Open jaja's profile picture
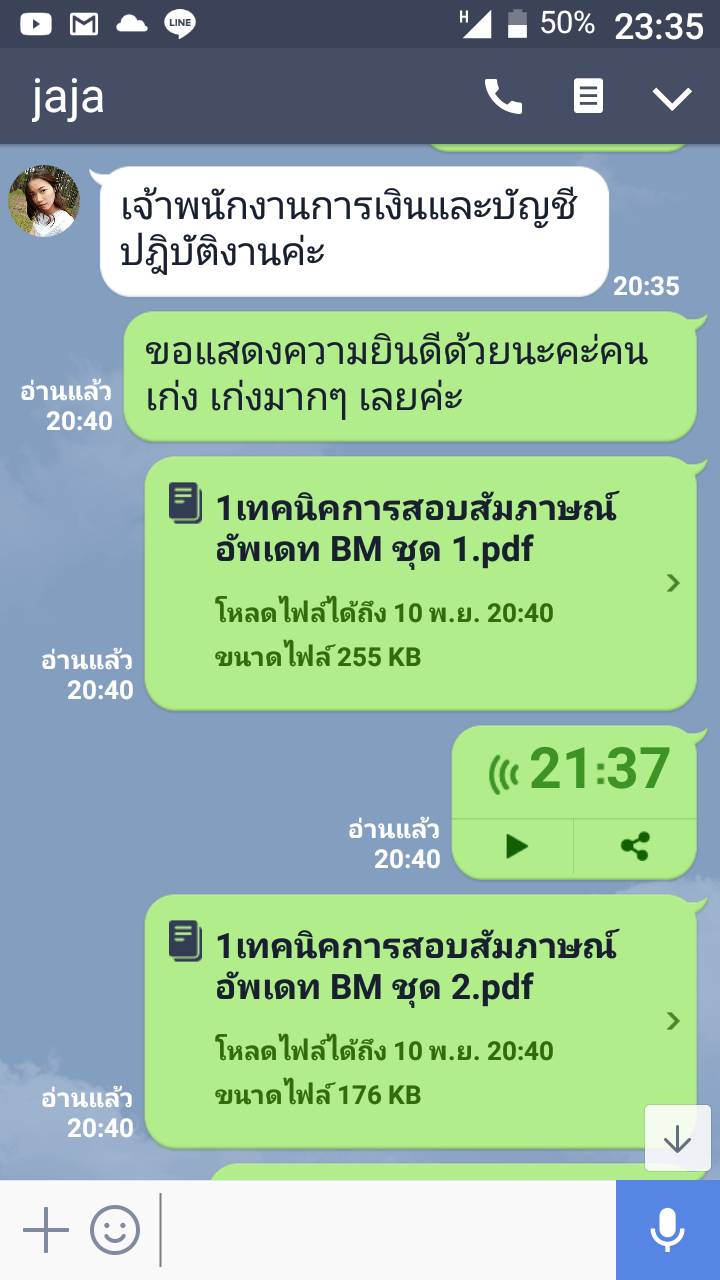Image resolution: width=720 pixels, height=1280 pixels. tap(44, 201)
